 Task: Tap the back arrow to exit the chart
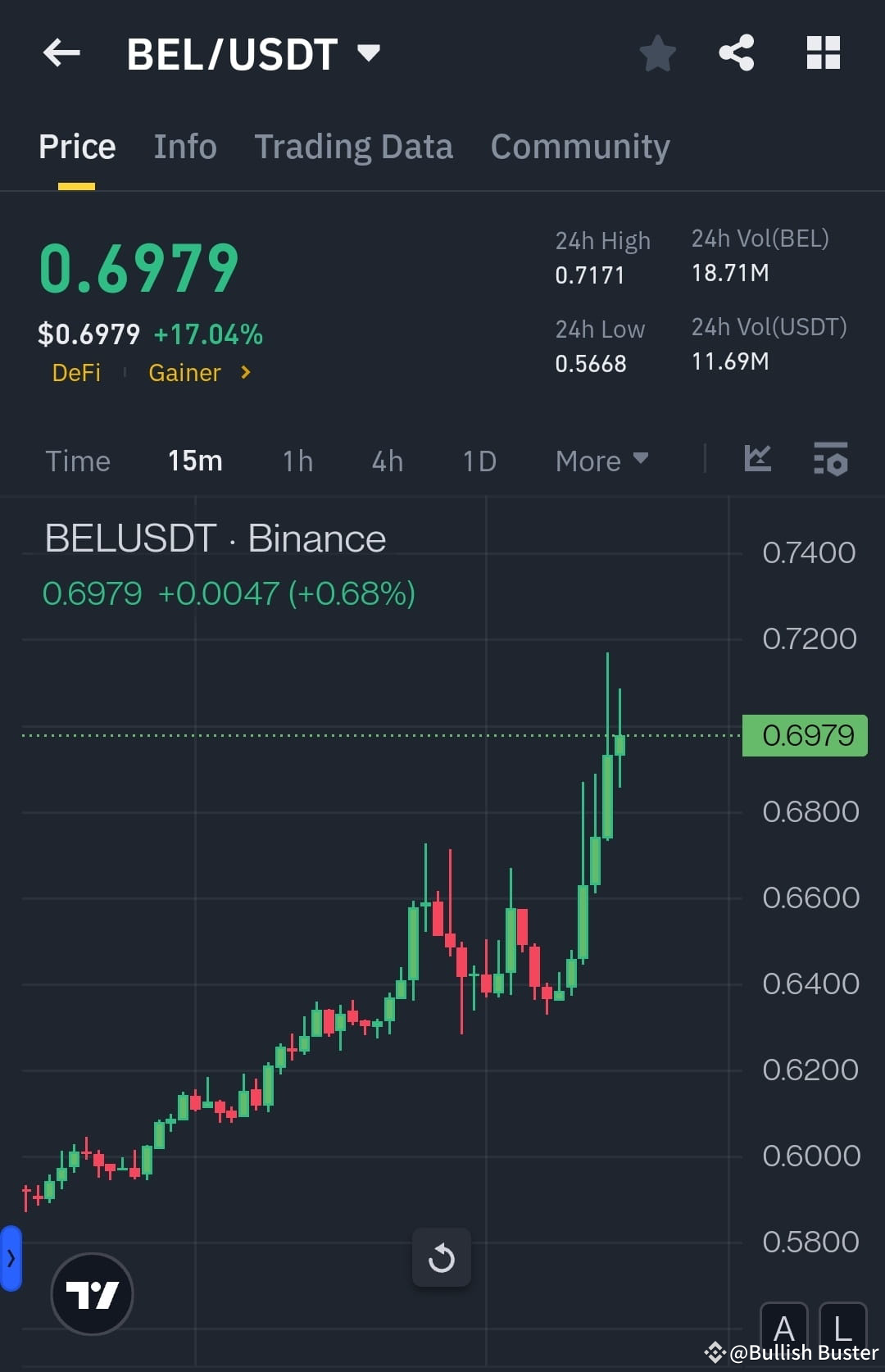tap(61, 52)
